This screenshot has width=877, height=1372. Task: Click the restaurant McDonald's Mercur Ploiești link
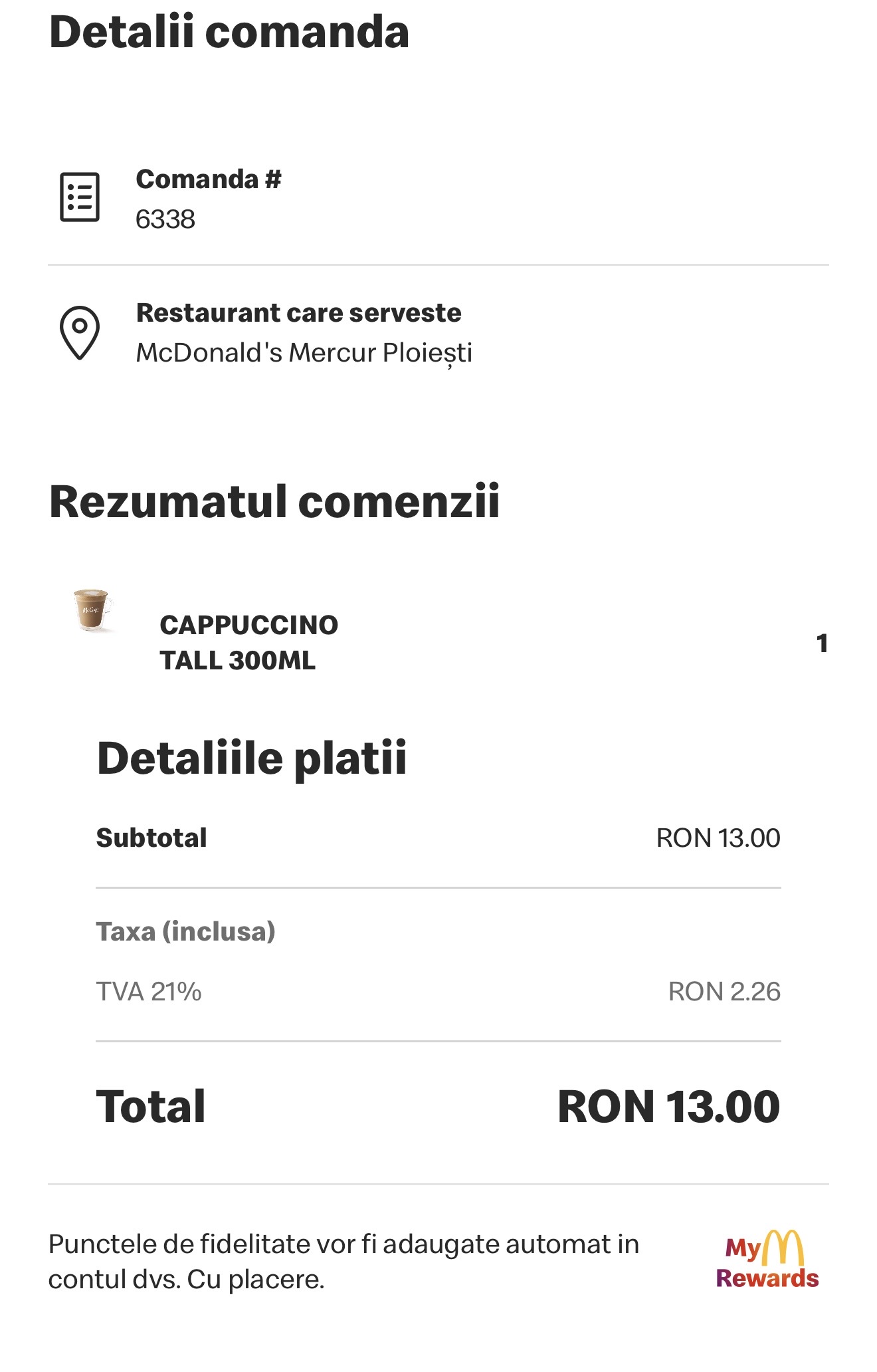point(304,354)
